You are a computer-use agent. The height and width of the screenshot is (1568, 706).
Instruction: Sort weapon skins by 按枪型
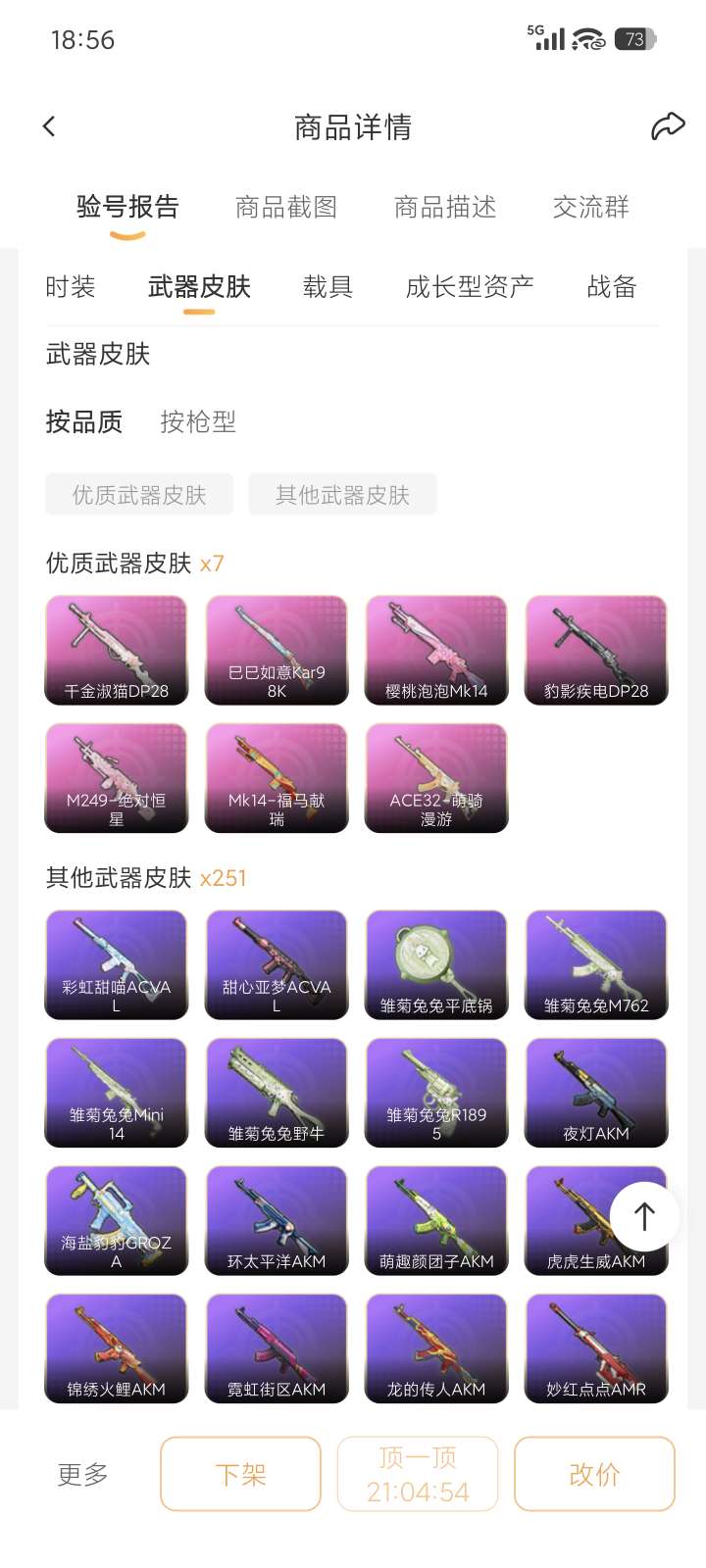198,422
